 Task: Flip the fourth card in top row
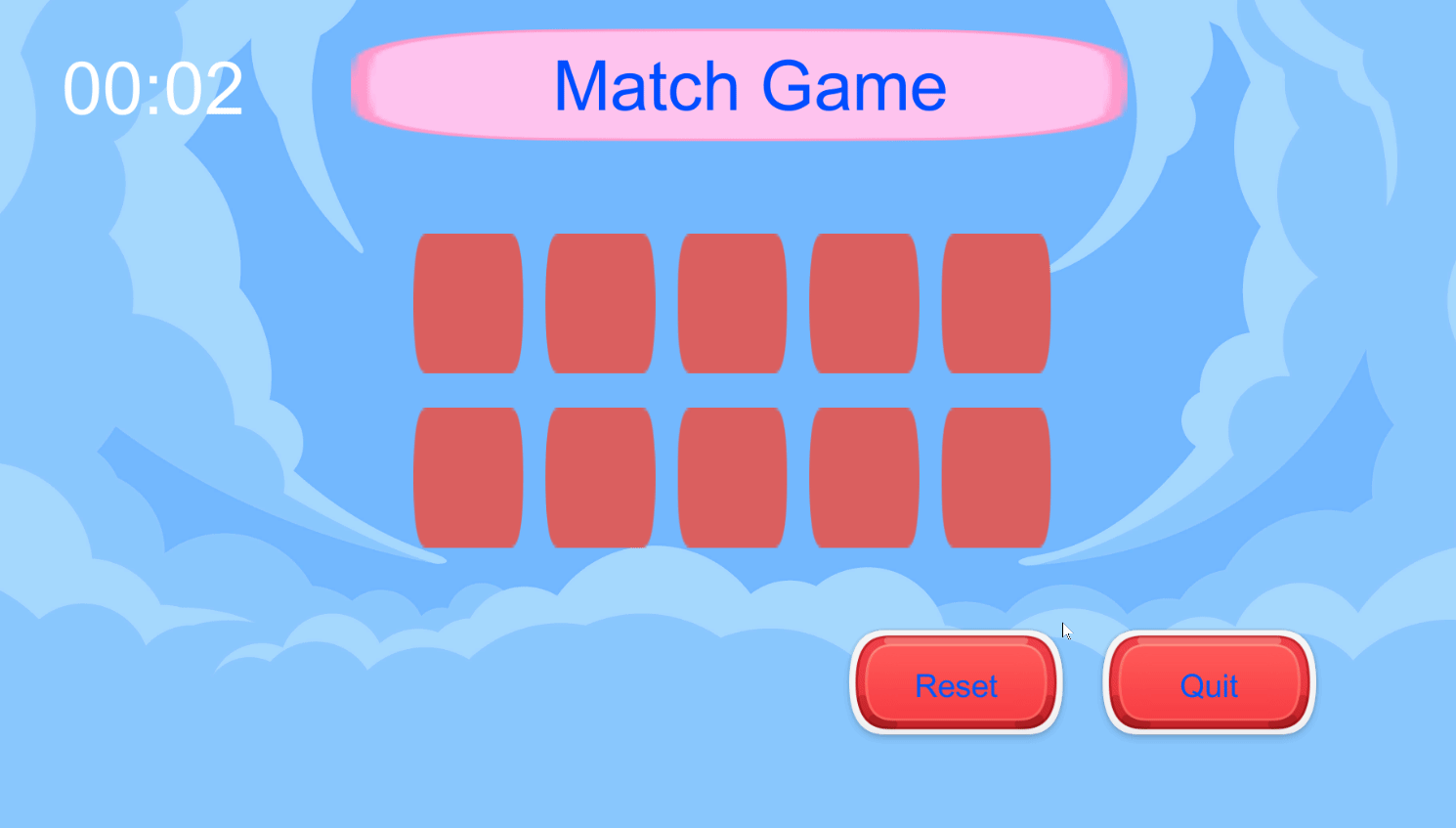[x=864, y=303]
